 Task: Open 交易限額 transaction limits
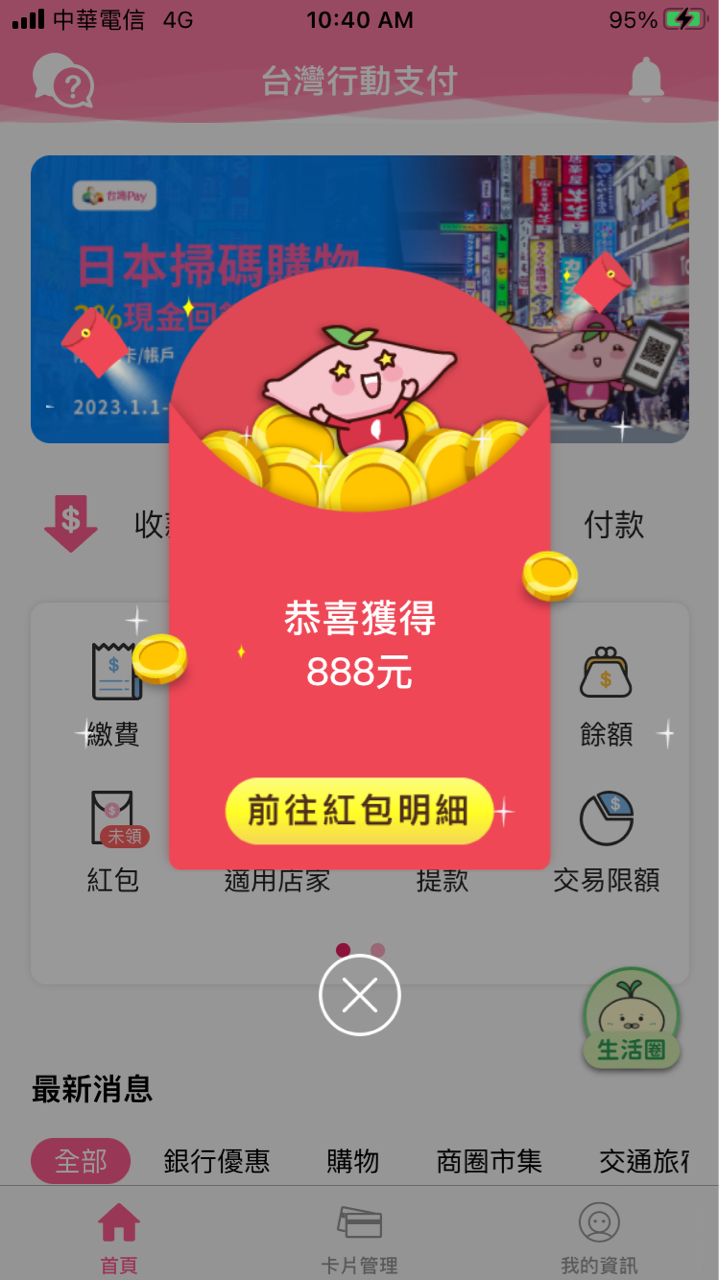606,842
